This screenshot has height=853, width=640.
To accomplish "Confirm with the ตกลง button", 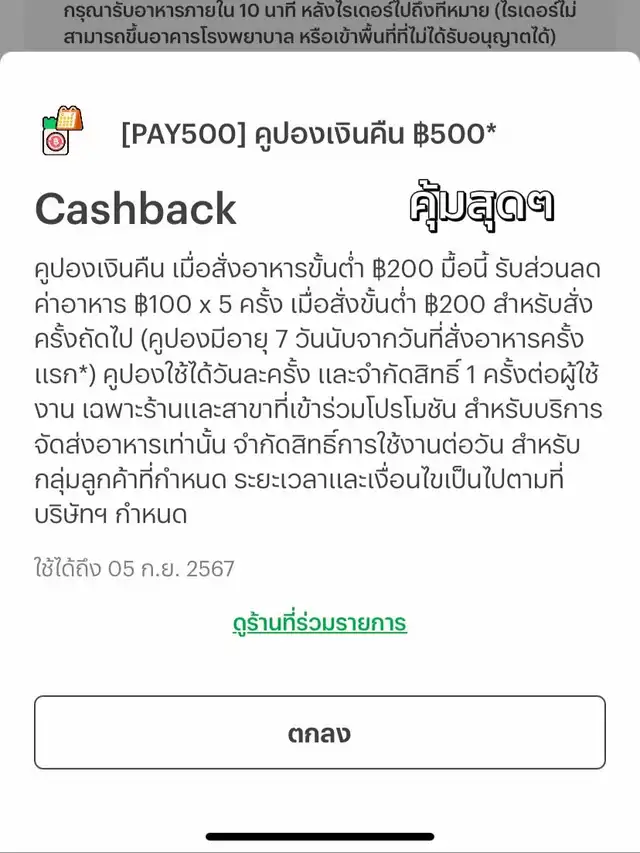I will pos(319,732).
